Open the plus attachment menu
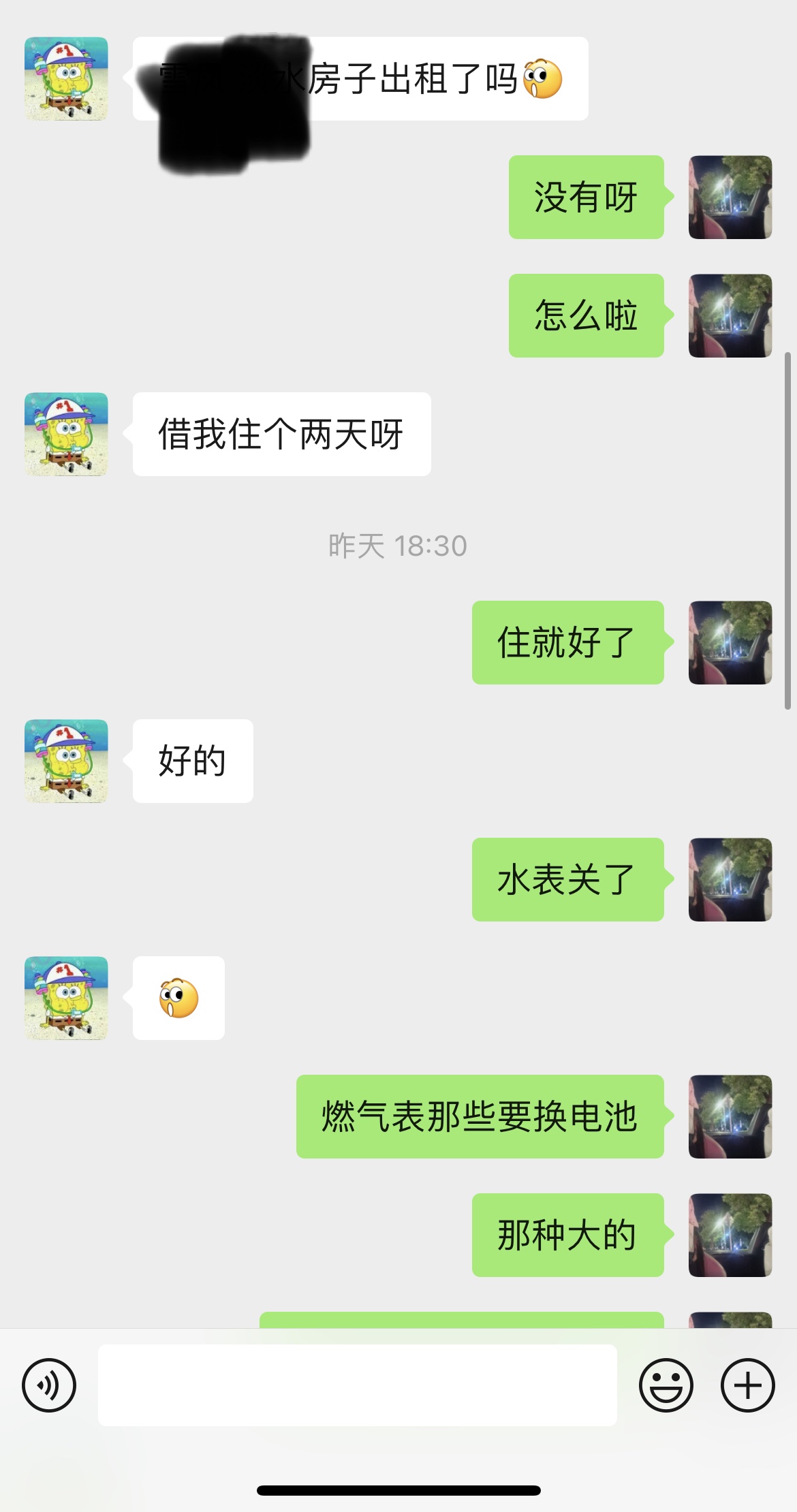The width and height of the screenshot is (797, 1512). click(x=747, y=1385)
